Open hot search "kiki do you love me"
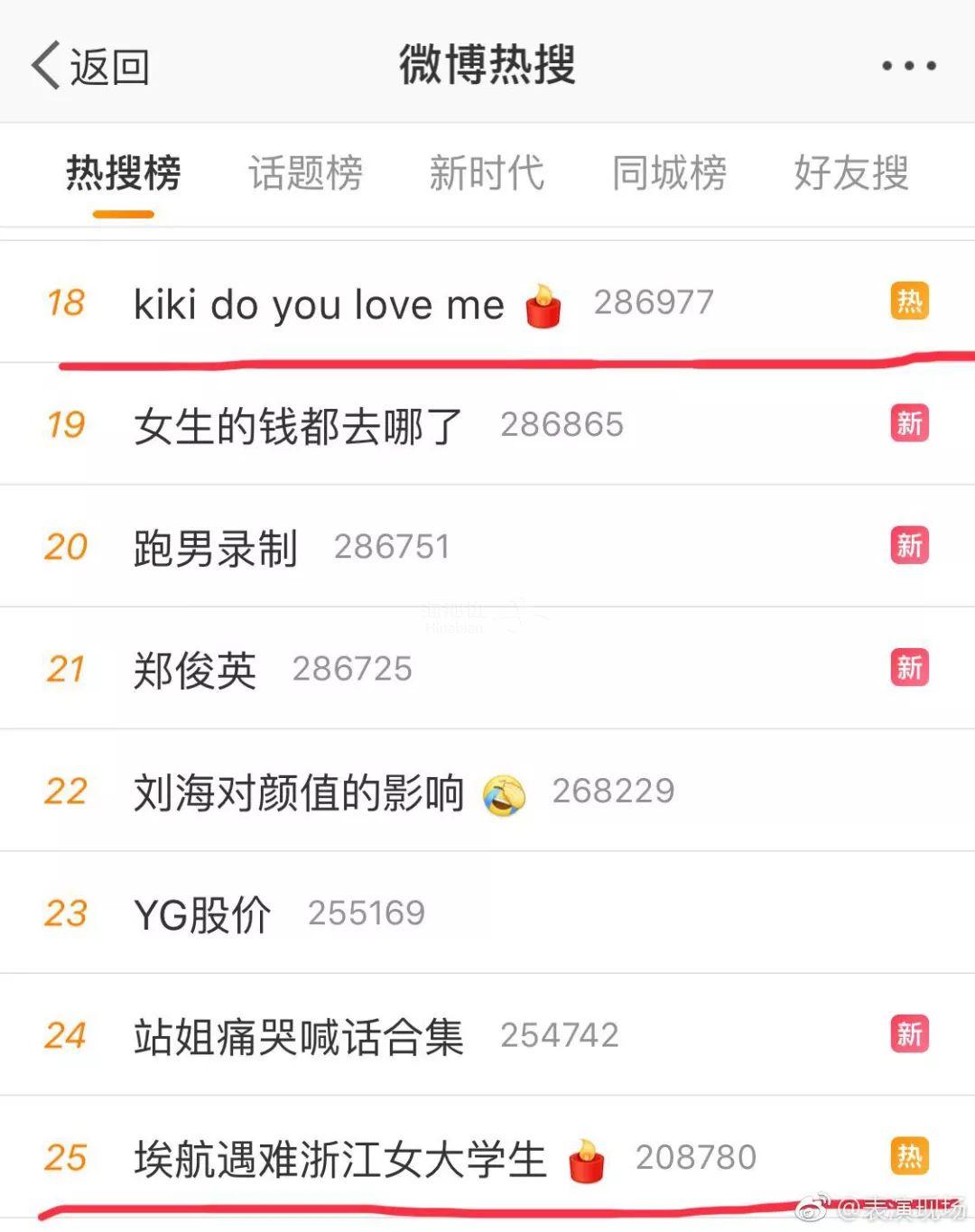This screenshot has width=975, height=1232. click(319, 304)
